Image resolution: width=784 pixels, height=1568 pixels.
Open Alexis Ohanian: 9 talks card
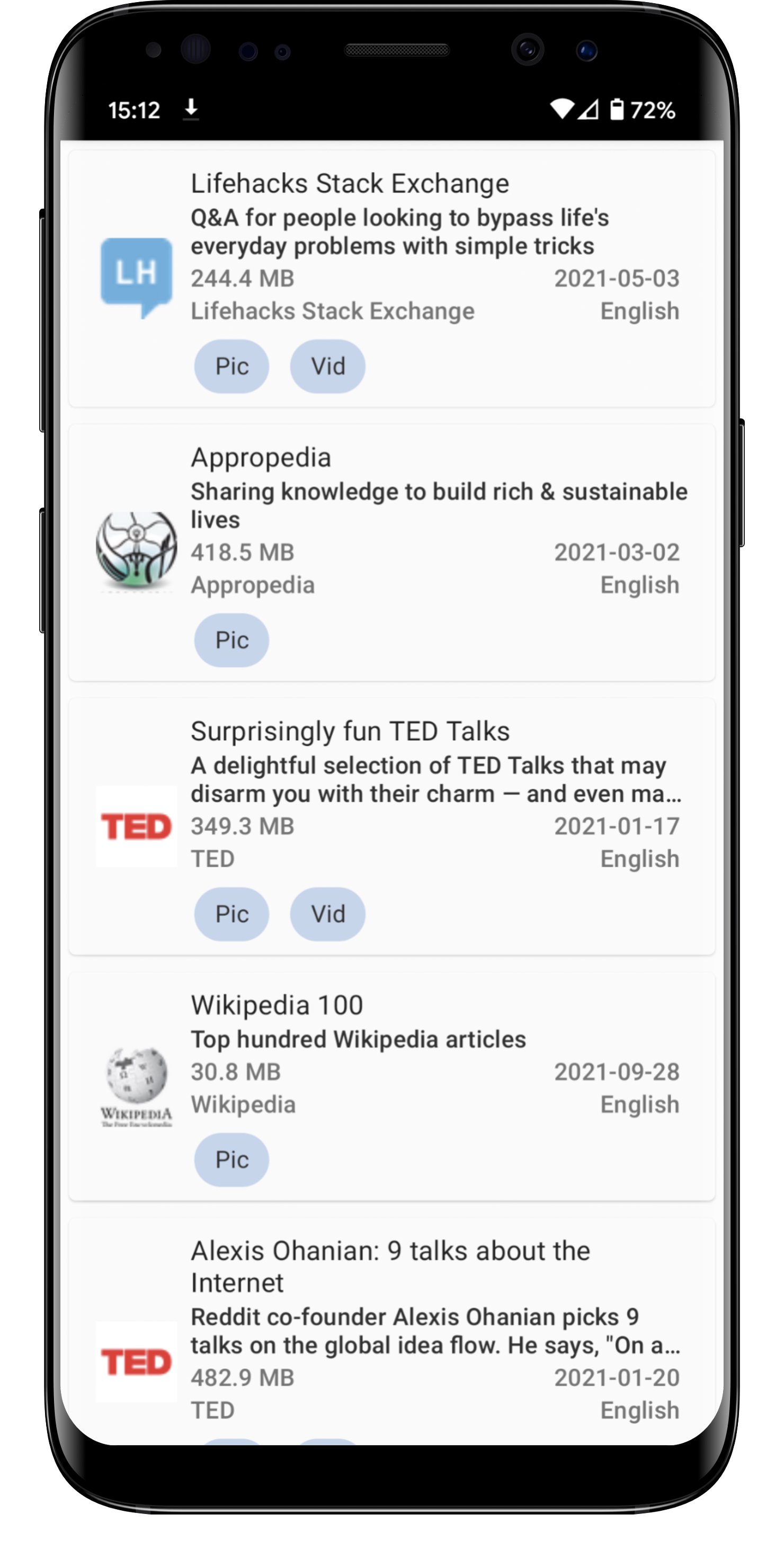391,1331
